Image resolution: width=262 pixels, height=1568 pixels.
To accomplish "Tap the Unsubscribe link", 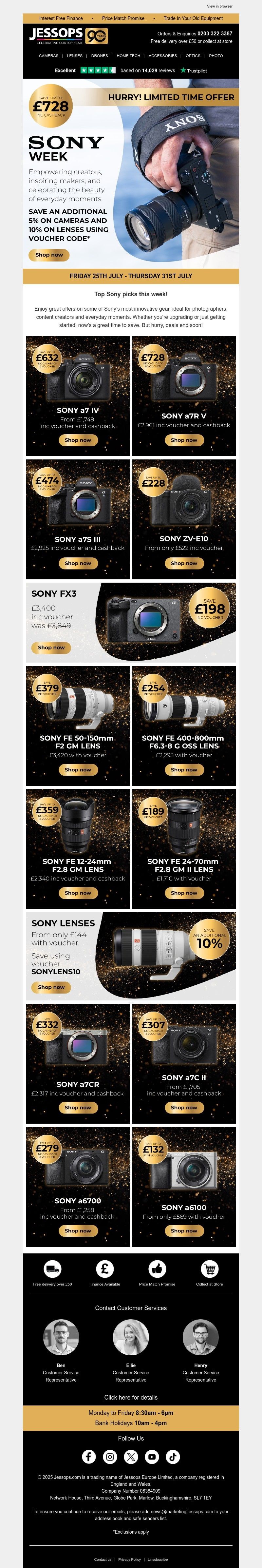I will click(158, 1555).
